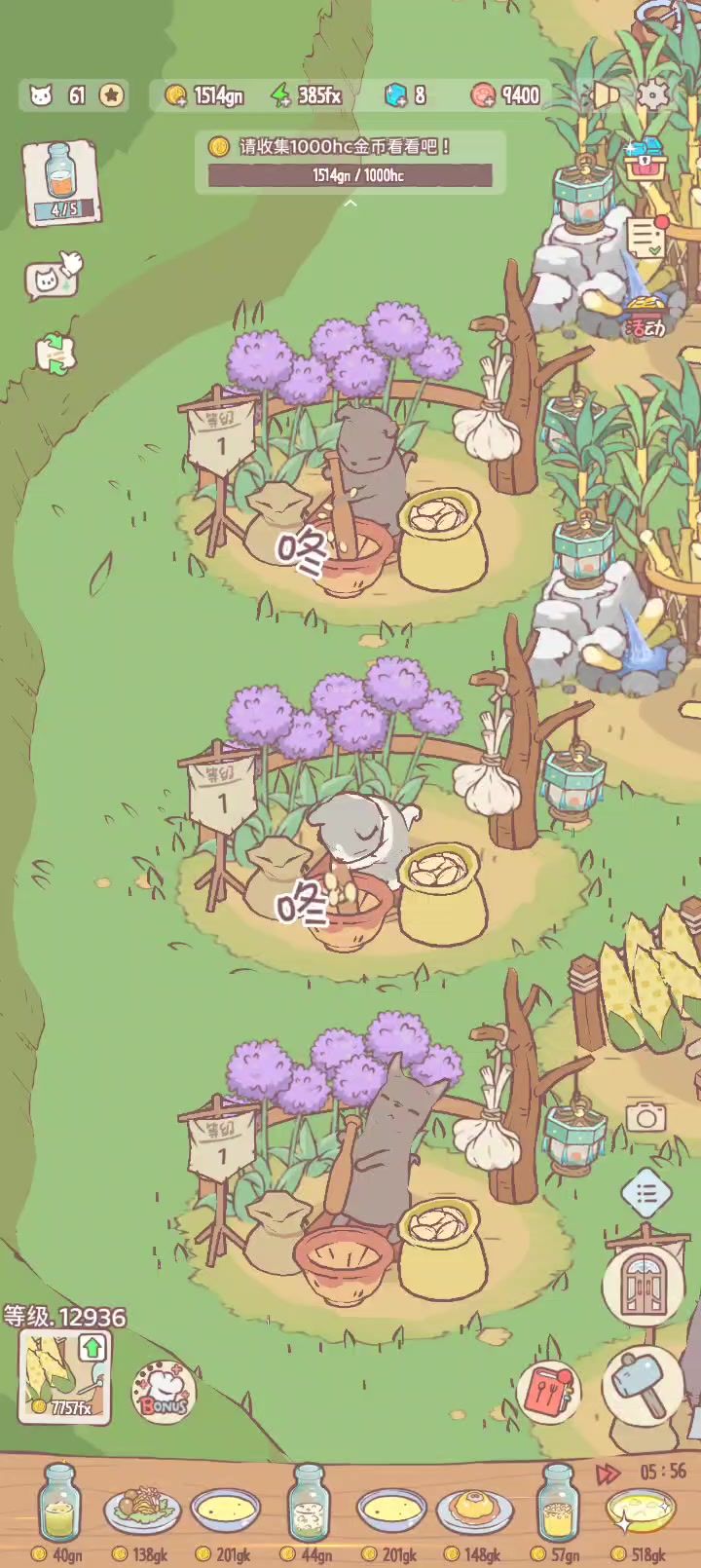
Task: Open the red recipe book
Action: [549, 1392]
